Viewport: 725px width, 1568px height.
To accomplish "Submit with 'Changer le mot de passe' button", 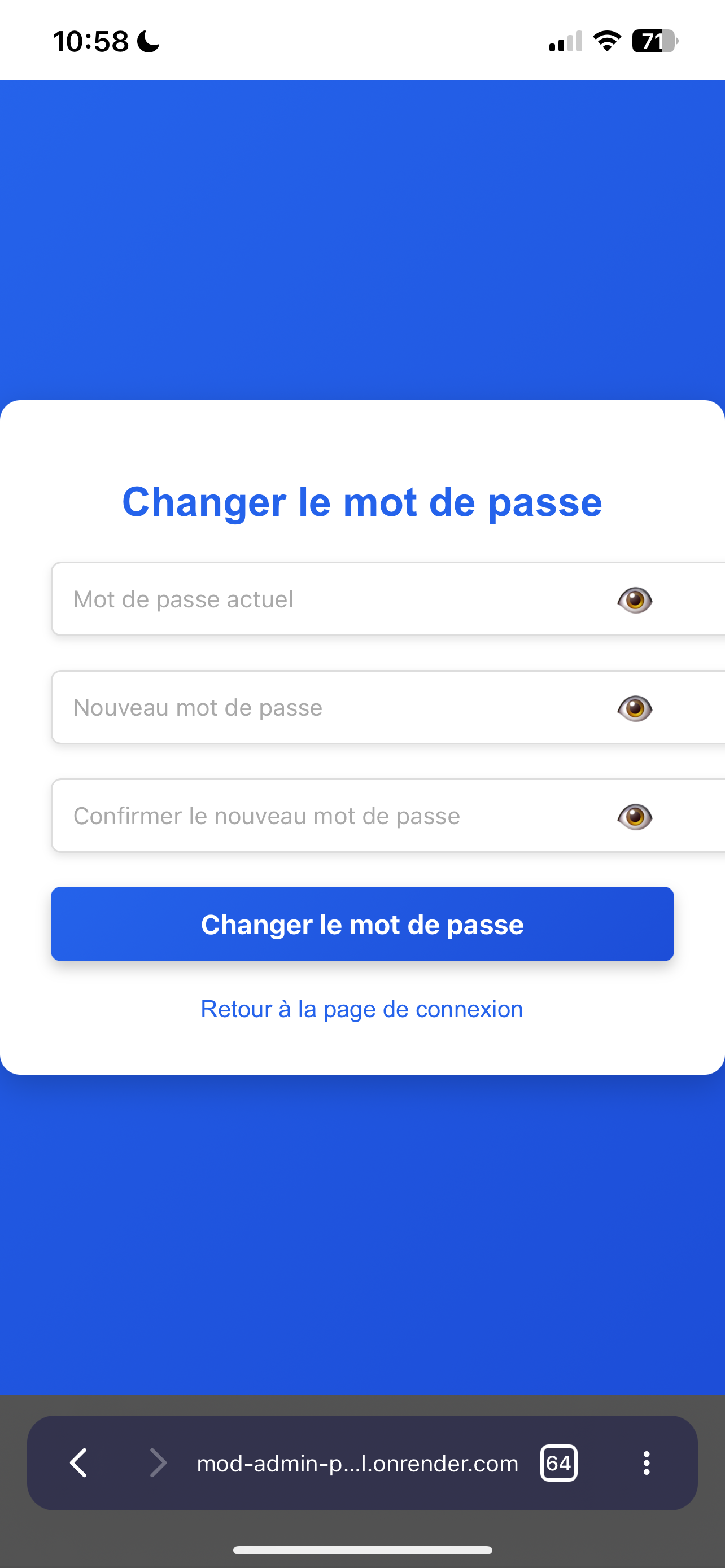I will tap(362, 924).
